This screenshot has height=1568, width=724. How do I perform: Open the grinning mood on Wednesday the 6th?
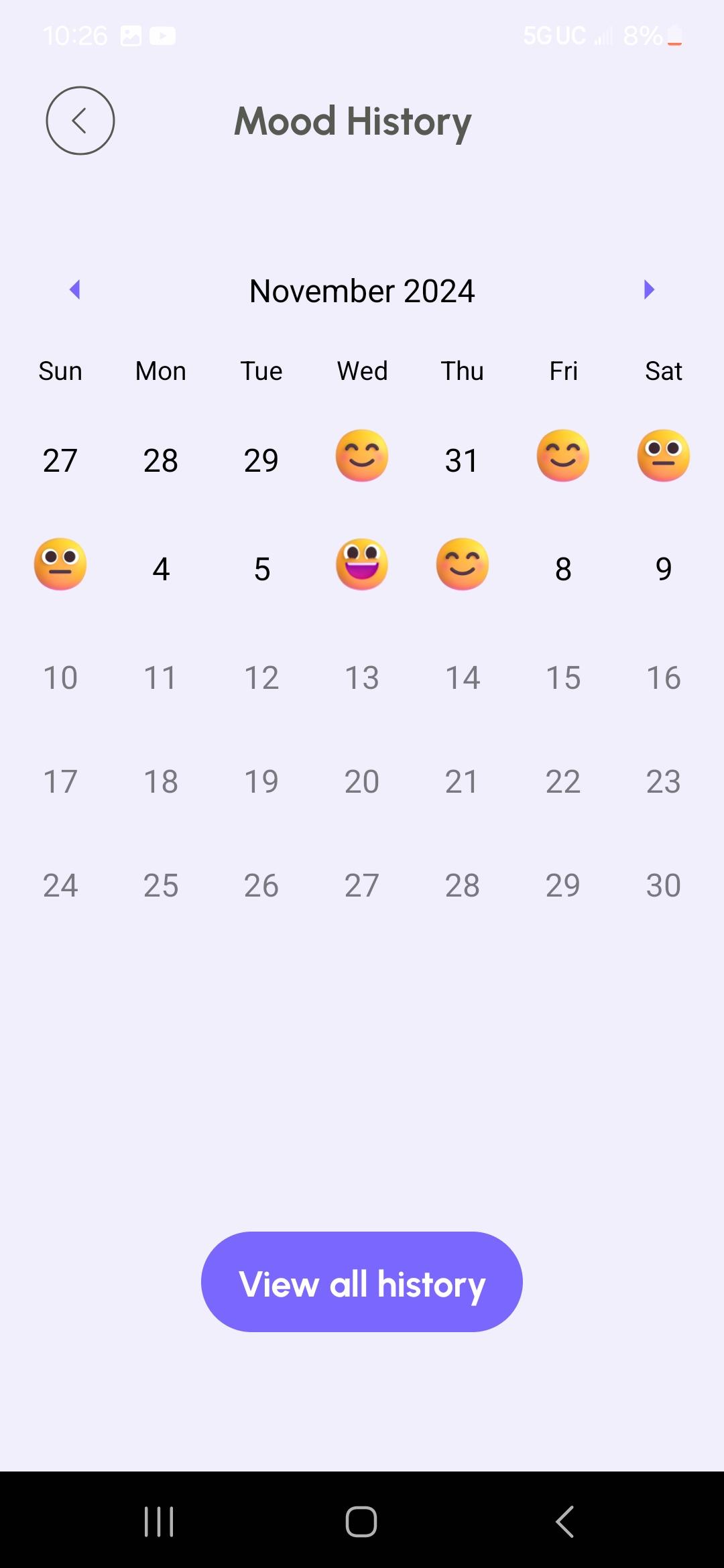coord(361,564)
